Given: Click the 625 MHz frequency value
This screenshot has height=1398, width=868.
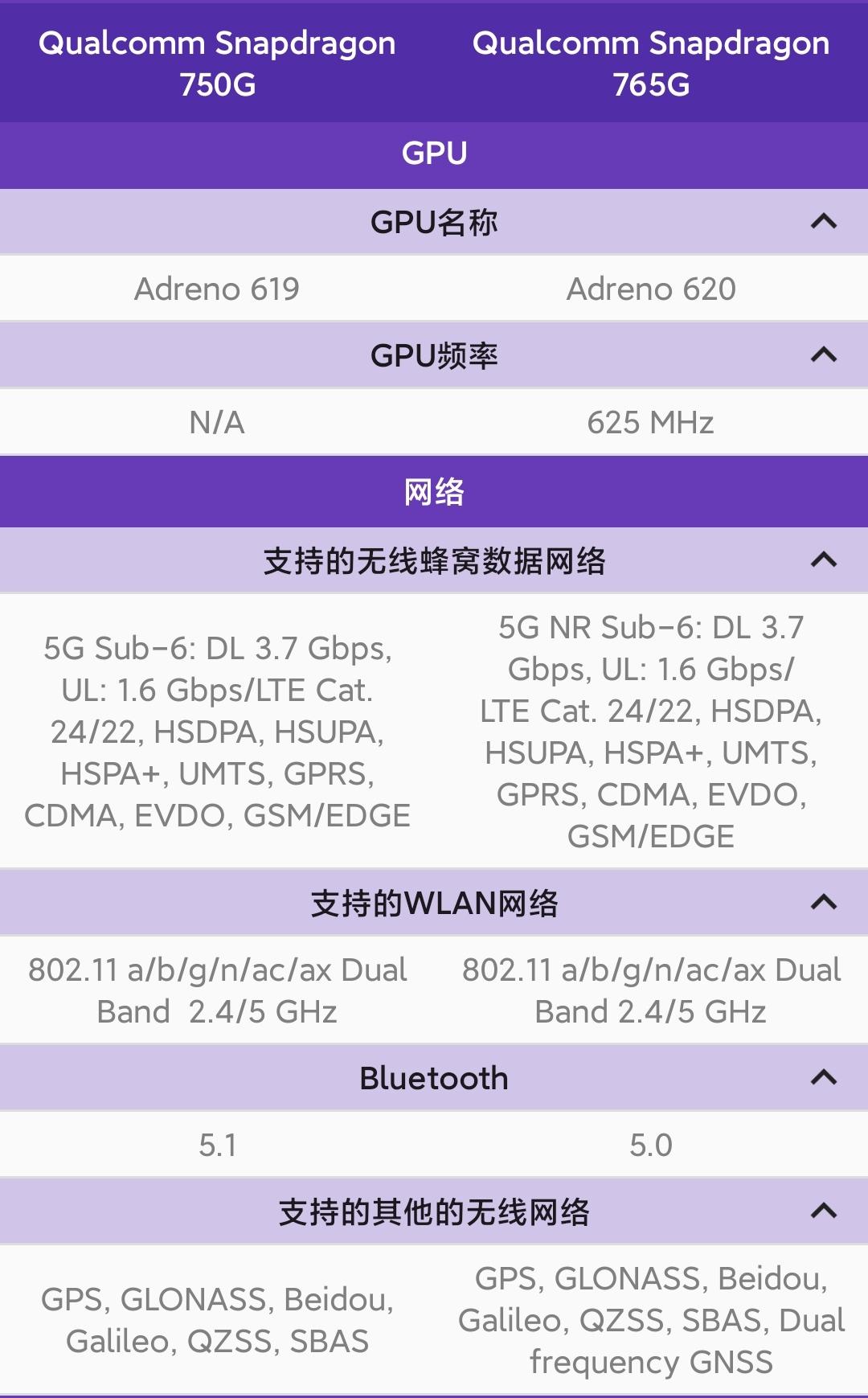Looking at the screenshot, I should [653, 422].
